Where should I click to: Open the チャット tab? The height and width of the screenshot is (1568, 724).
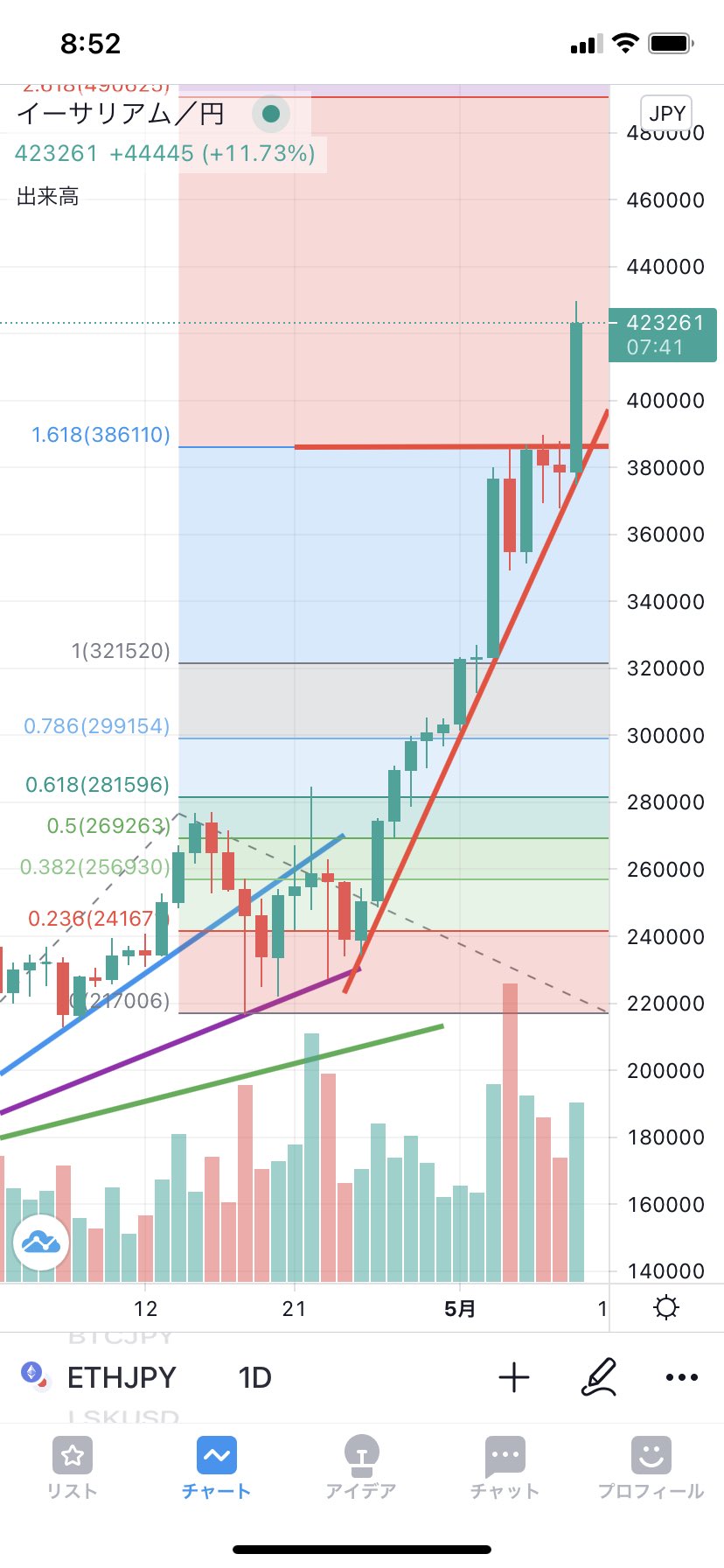[x=505, y=1468]
